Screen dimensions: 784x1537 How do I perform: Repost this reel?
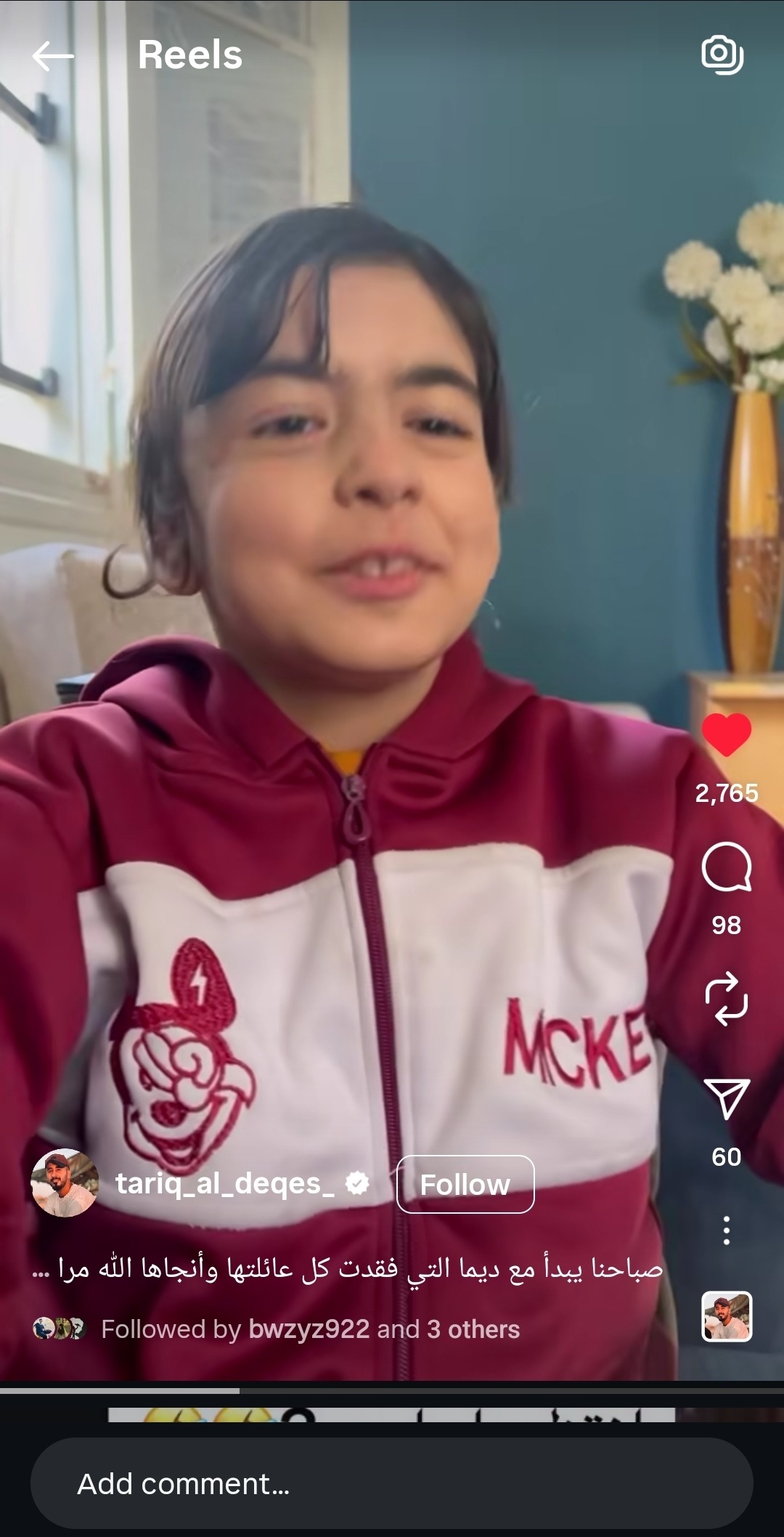[726, 999]
